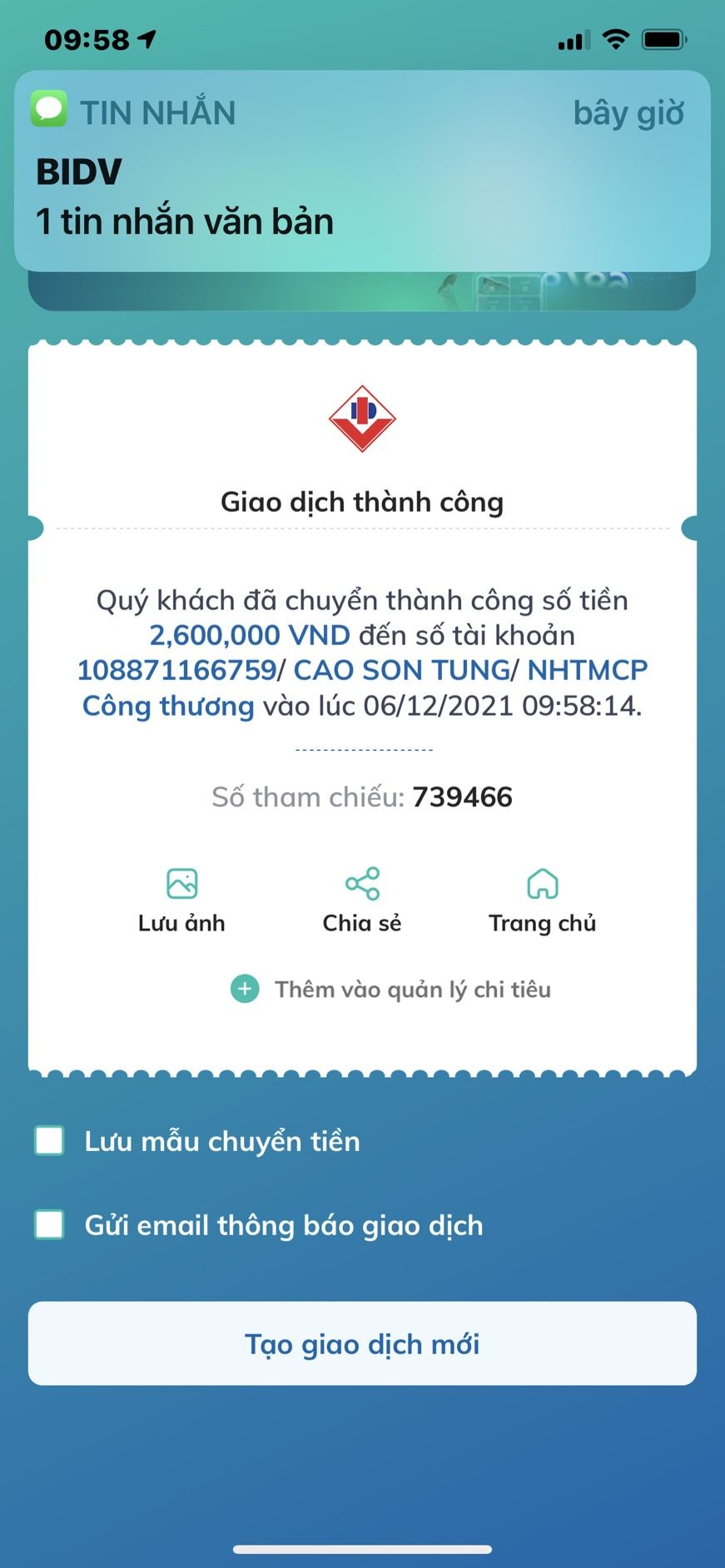Share the transaction via Chia sẻ
This screenshot has width=725, height=1568.
pos(362,899)
